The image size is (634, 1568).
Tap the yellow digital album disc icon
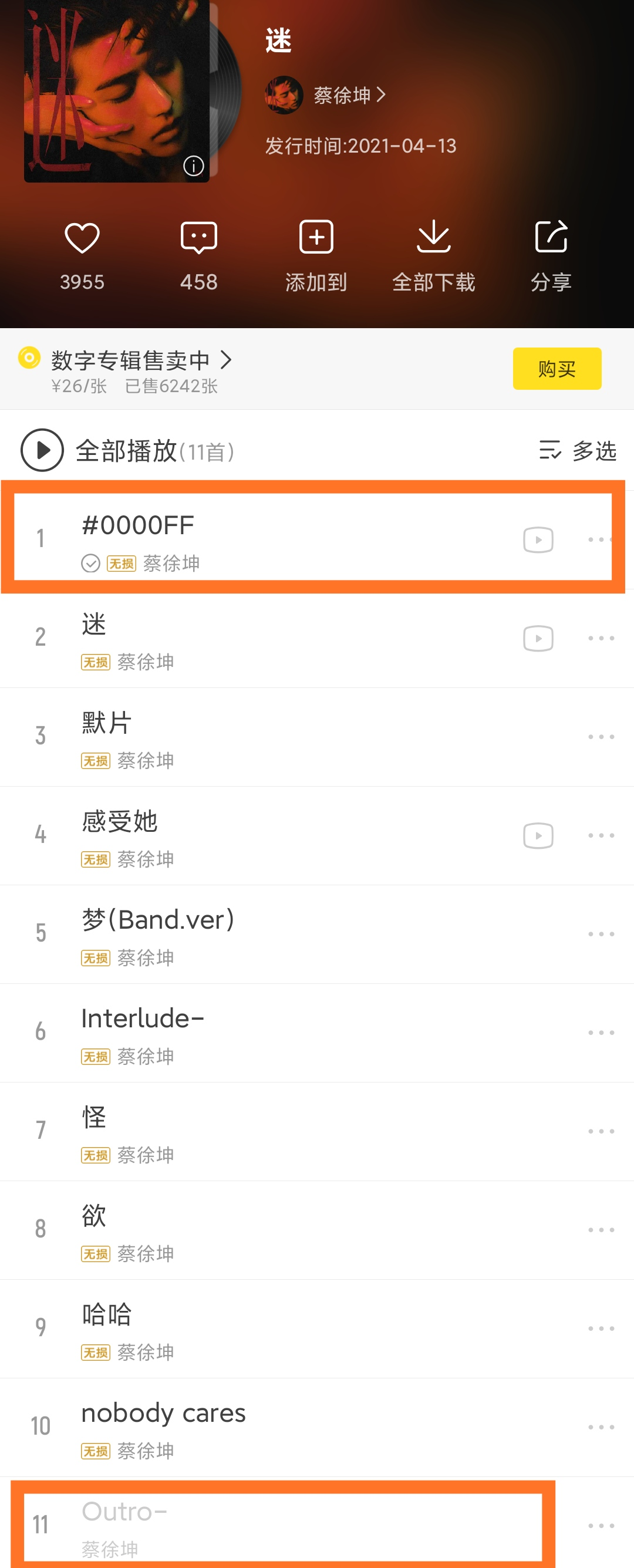pyautogui.click(x=28, y=359)
